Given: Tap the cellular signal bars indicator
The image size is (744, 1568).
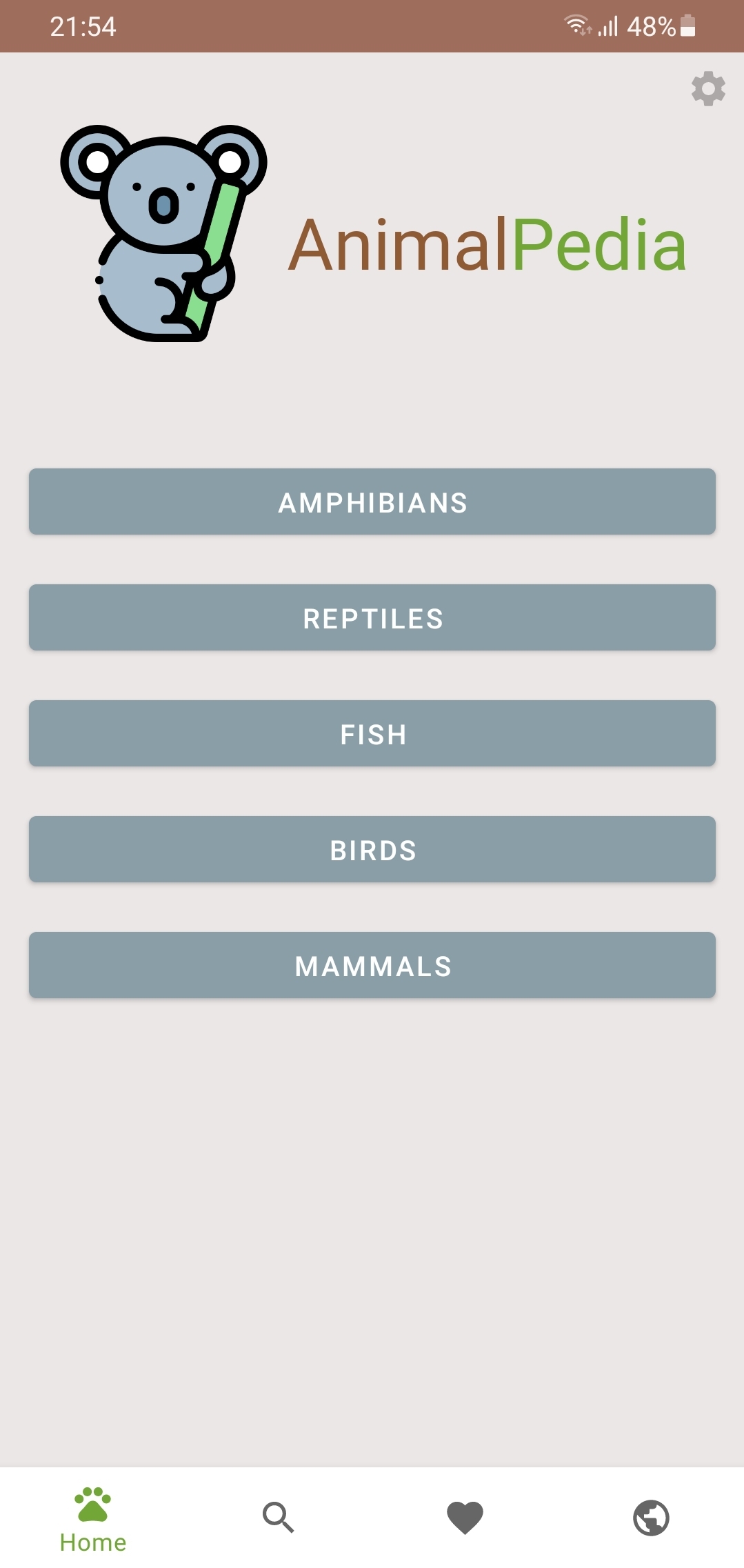Looking at the screenshot, I should pyautogui.click(x=607, y=26).
